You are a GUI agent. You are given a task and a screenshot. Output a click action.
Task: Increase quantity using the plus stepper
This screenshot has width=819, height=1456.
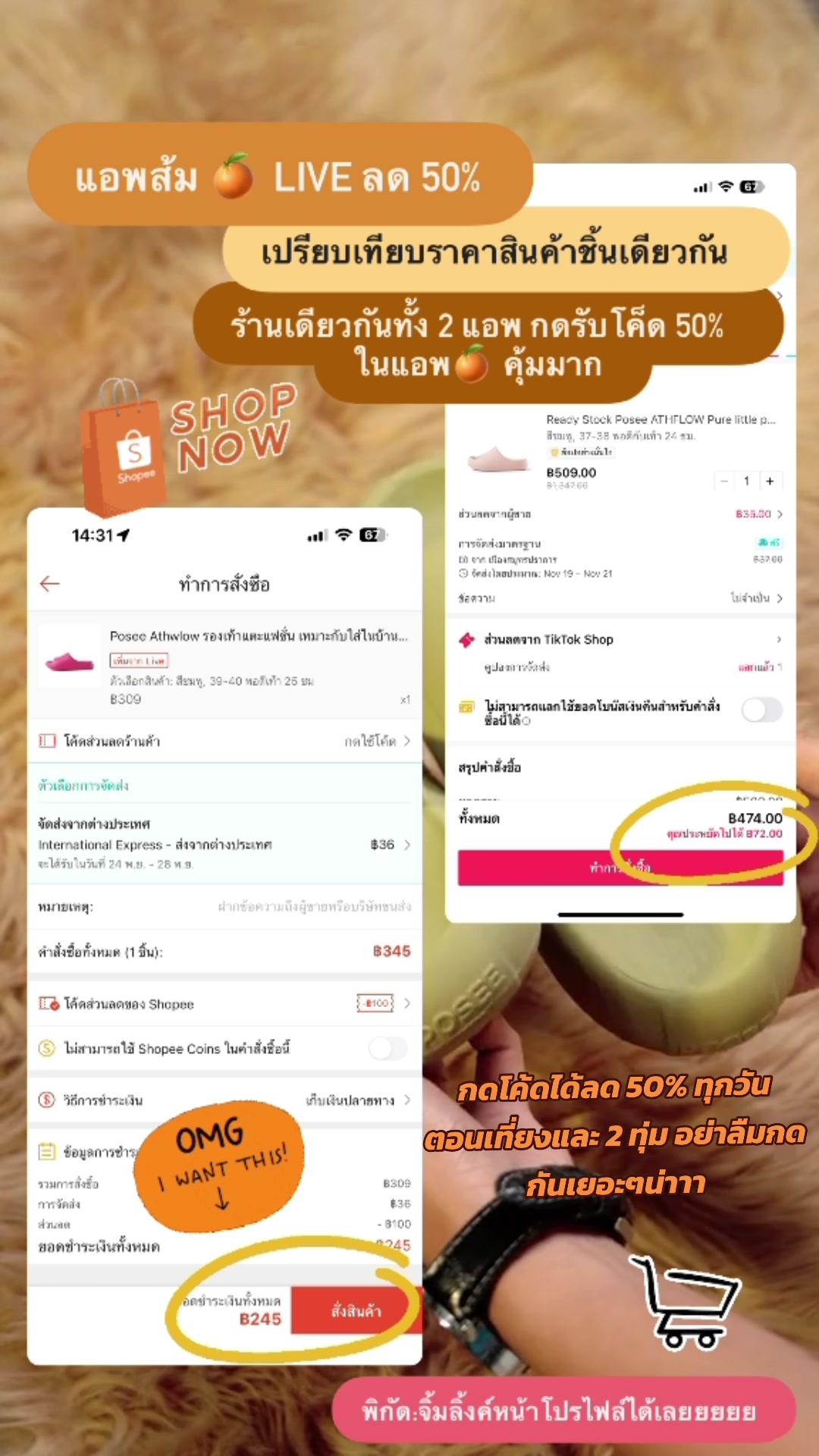[770, 481]
